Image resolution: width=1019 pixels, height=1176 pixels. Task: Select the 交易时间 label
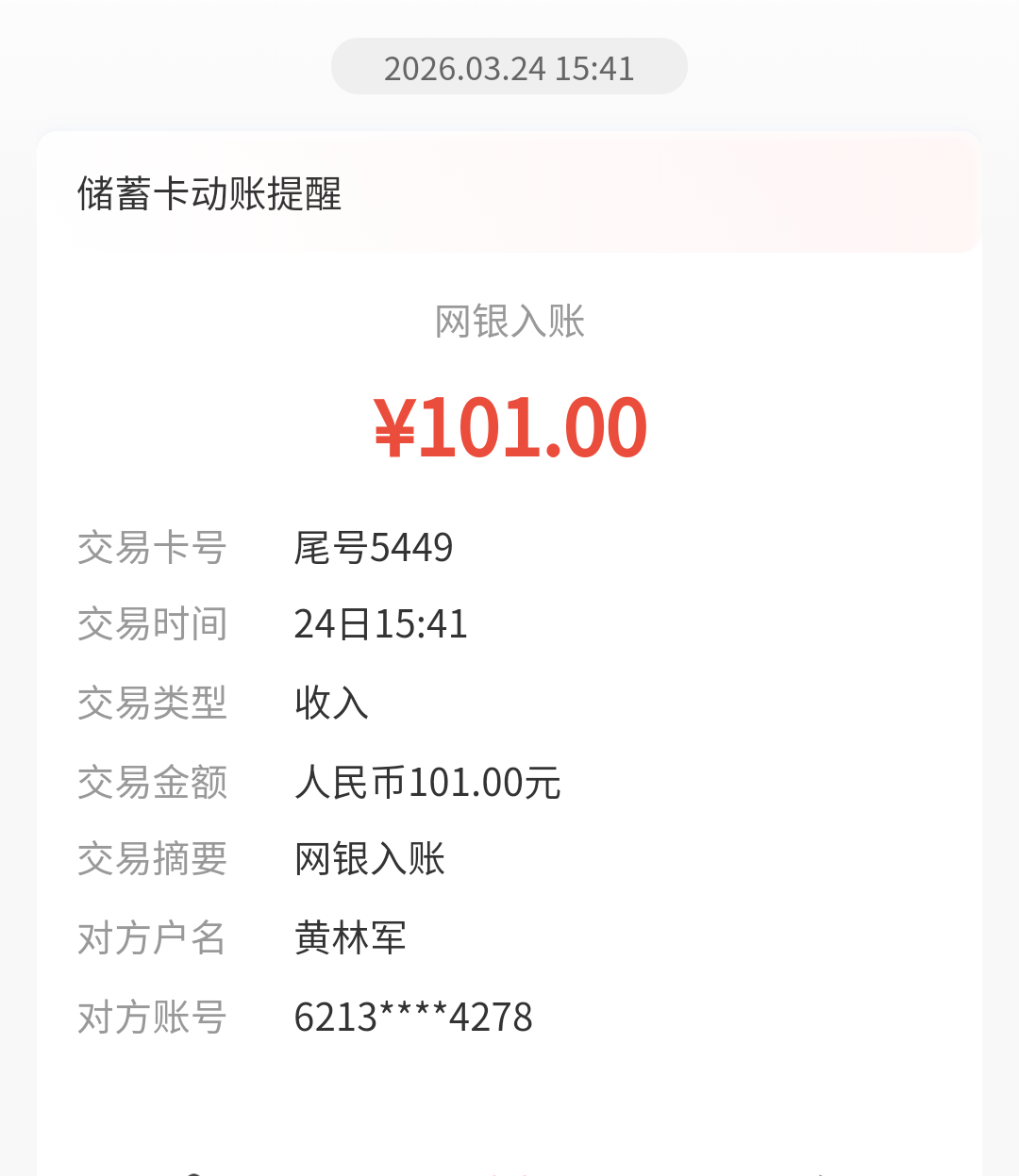pyautogui.click(x=151, y=625)
